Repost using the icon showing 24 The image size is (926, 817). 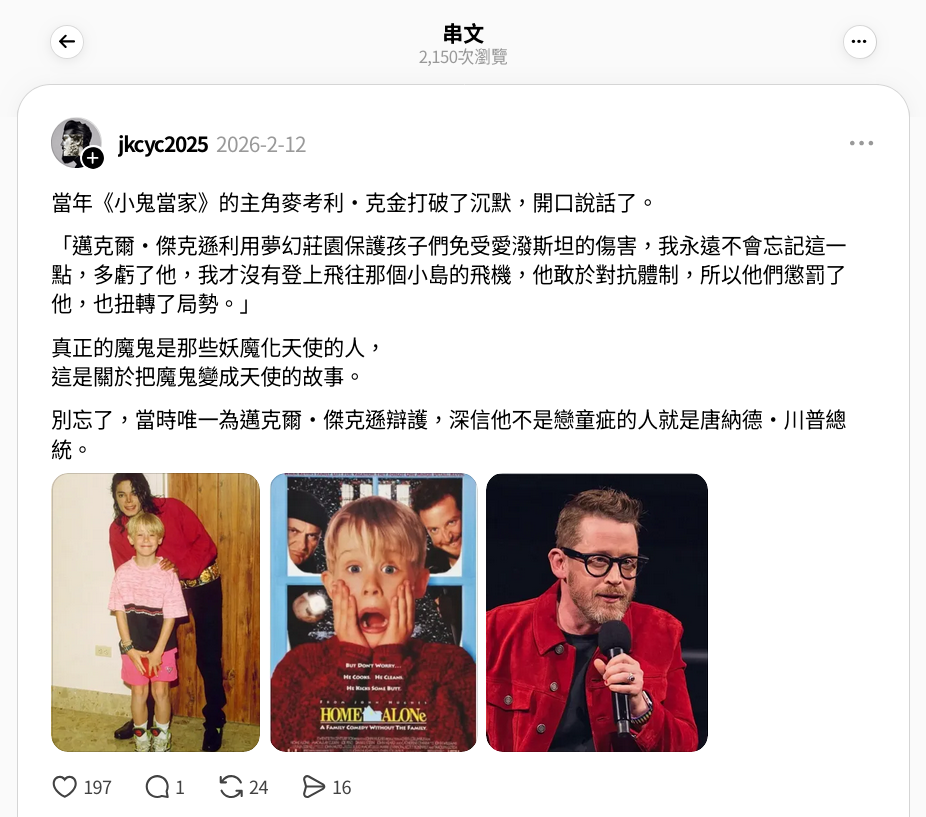pos(231,787)
